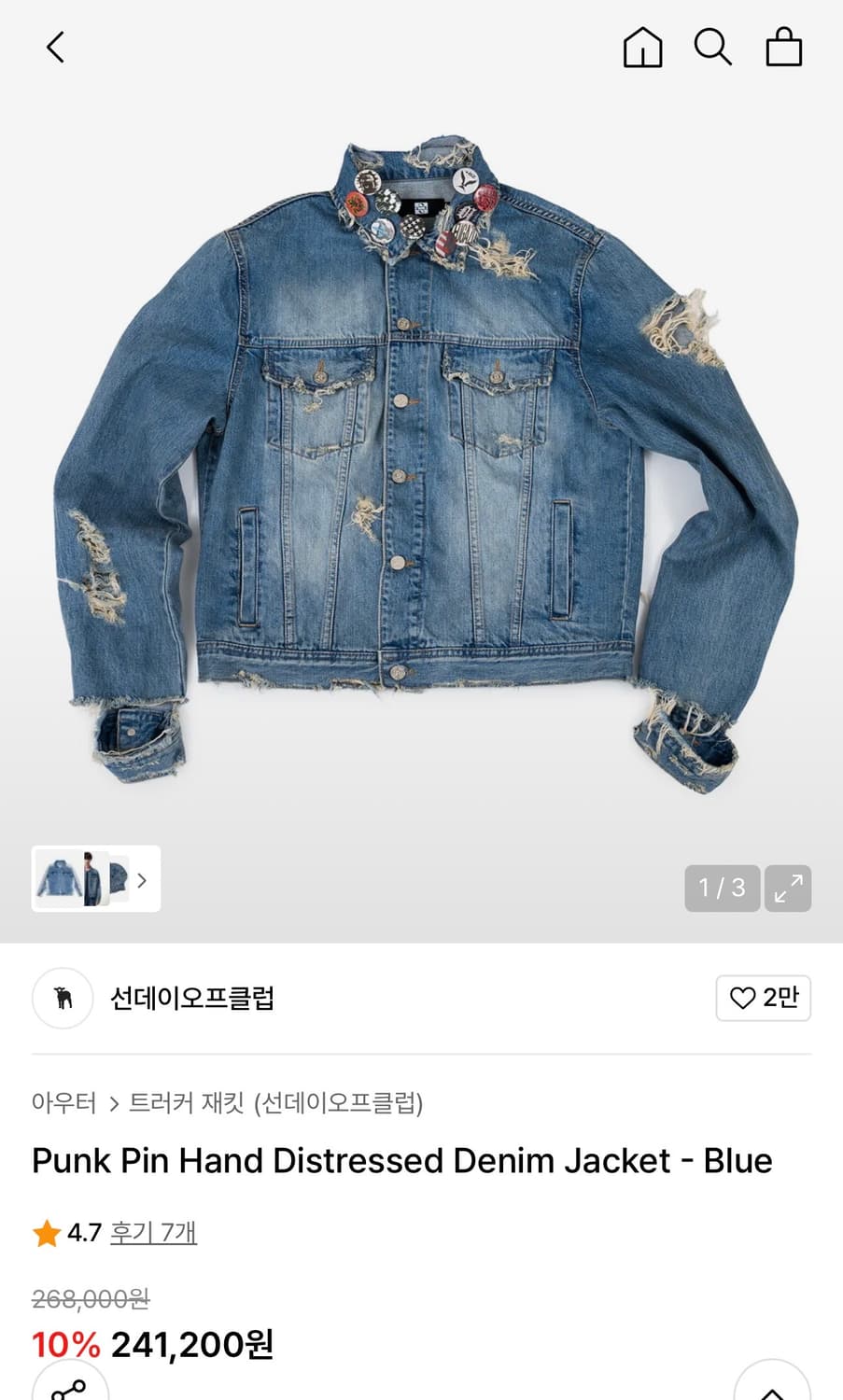Open the 1 / 3 image counter
843x1400 pixels.
tap(721, 889)
